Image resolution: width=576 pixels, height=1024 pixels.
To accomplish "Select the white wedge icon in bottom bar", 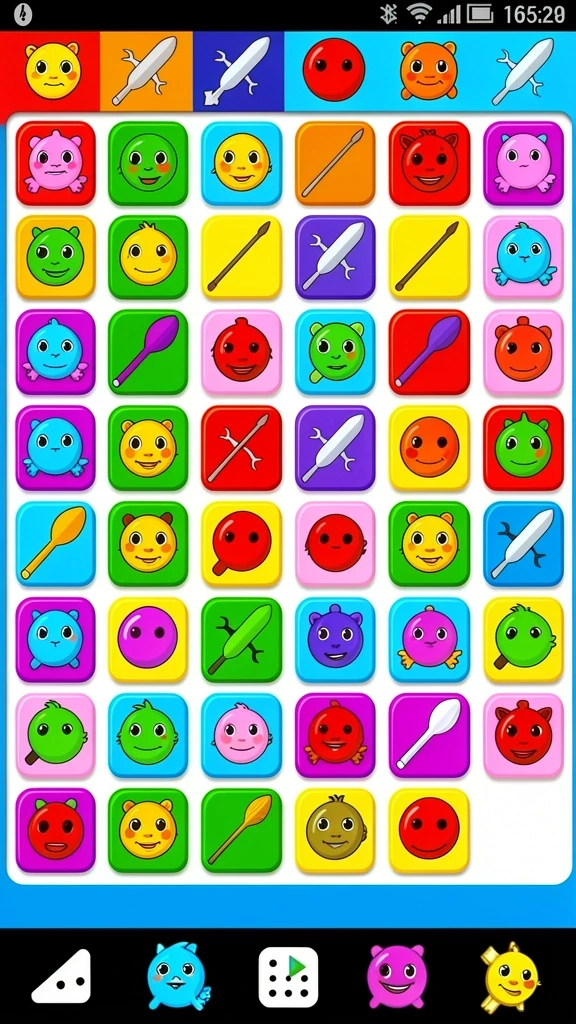I will point(61,977).
